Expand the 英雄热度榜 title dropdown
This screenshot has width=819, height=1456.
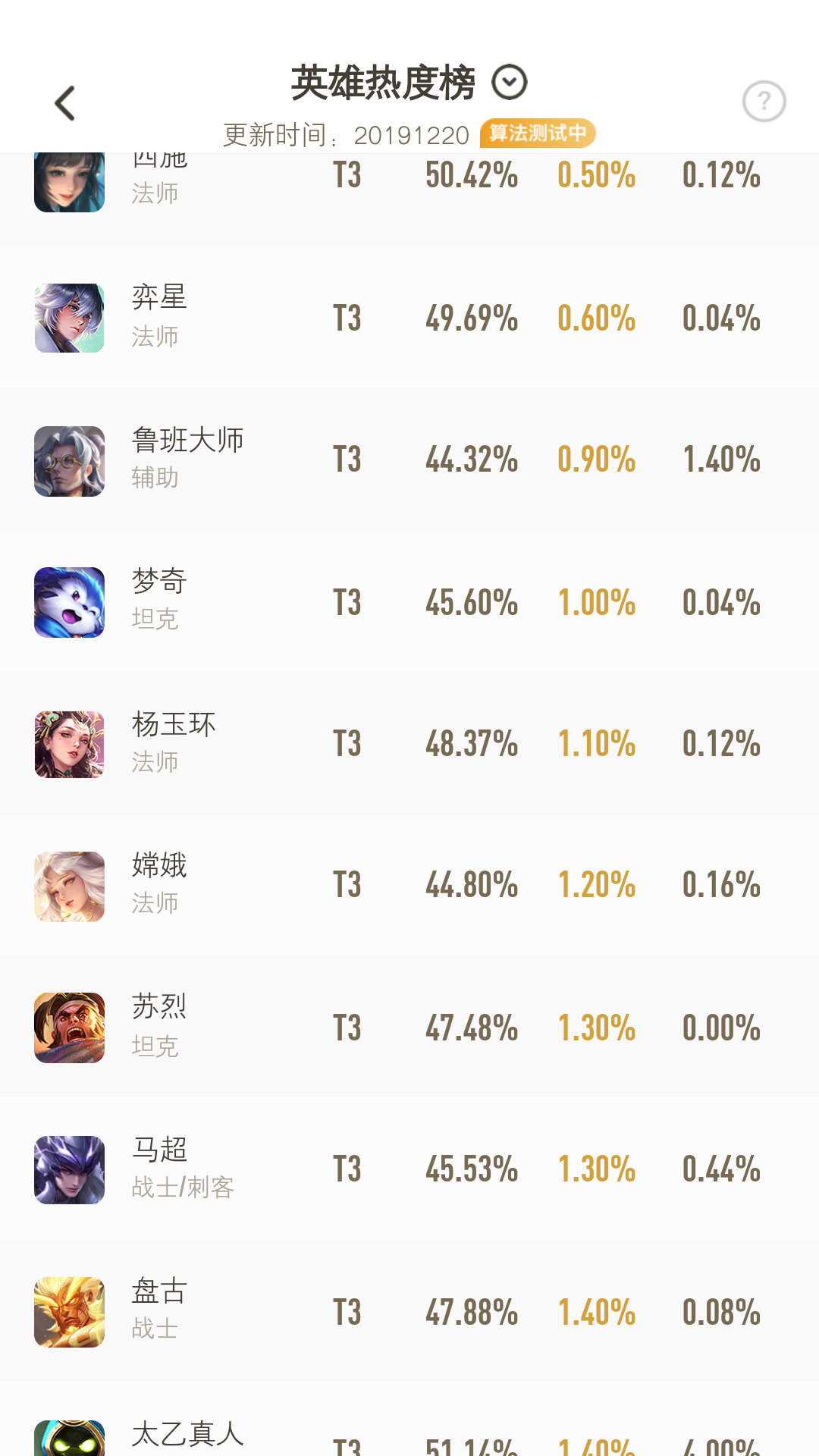(509, 83)
